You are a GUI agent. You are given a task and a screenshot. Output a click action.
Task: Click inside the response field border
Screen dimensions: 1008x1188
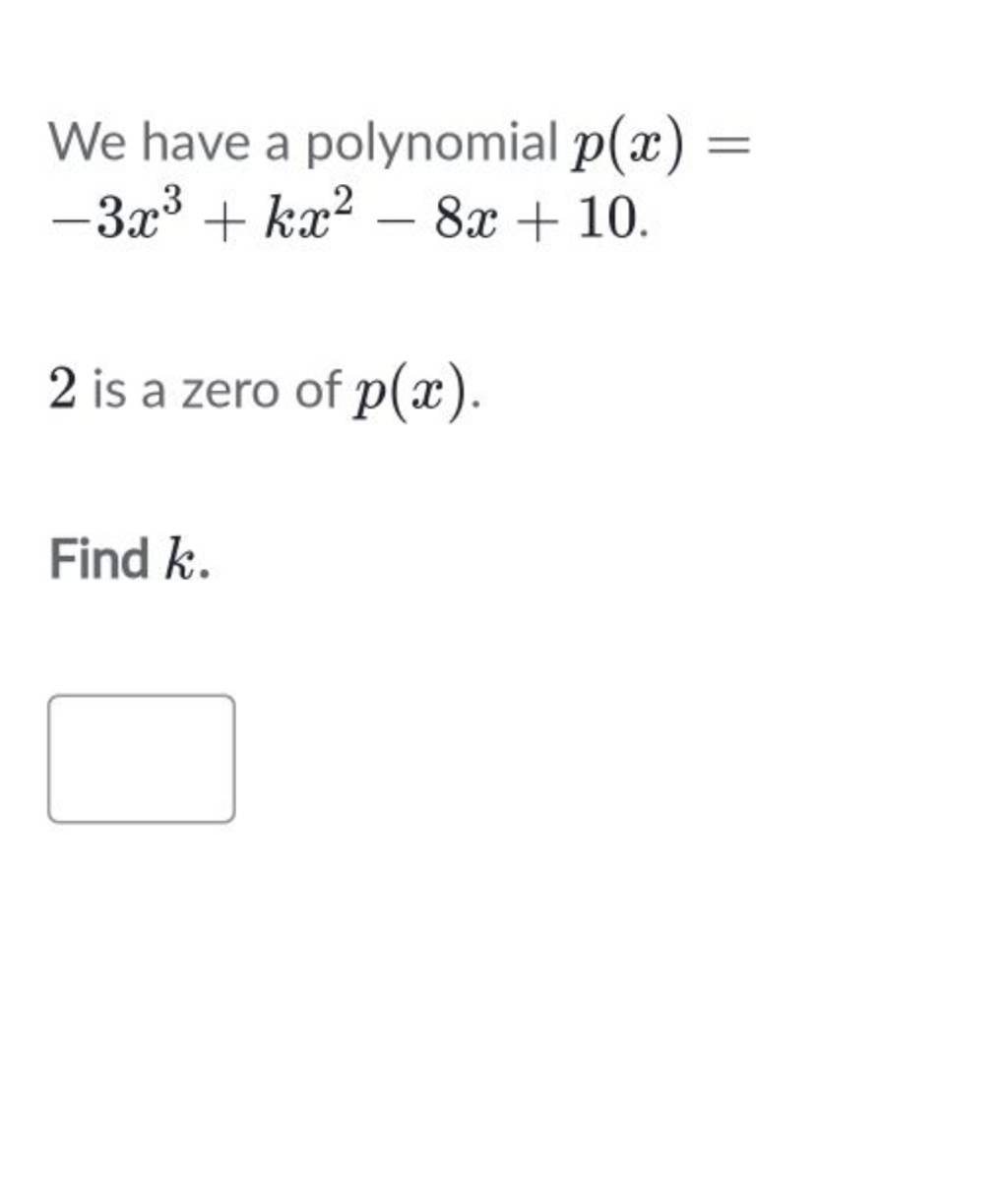(x=143, y=756)
